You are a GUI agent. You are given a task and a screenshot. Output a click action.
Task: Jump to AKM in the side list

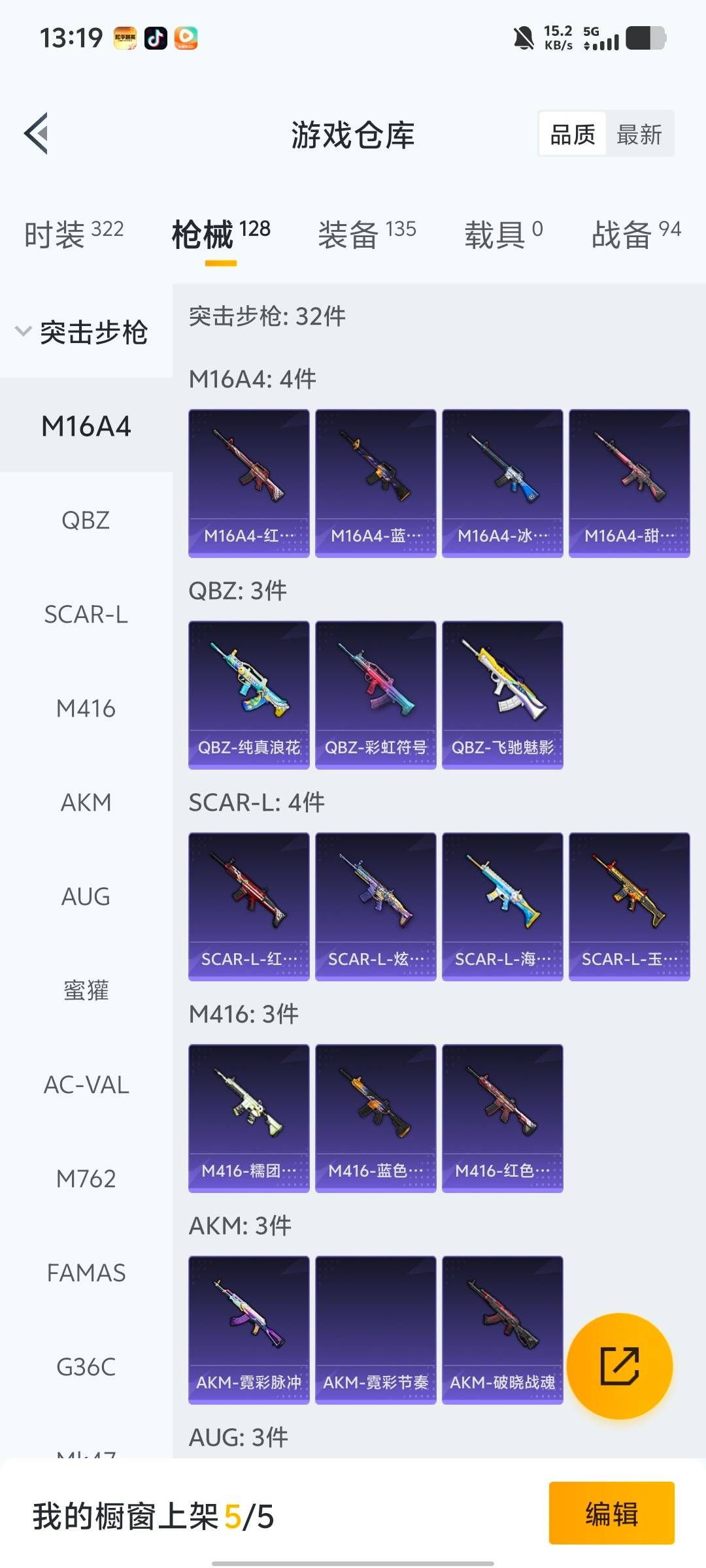[x=86, y=802]
